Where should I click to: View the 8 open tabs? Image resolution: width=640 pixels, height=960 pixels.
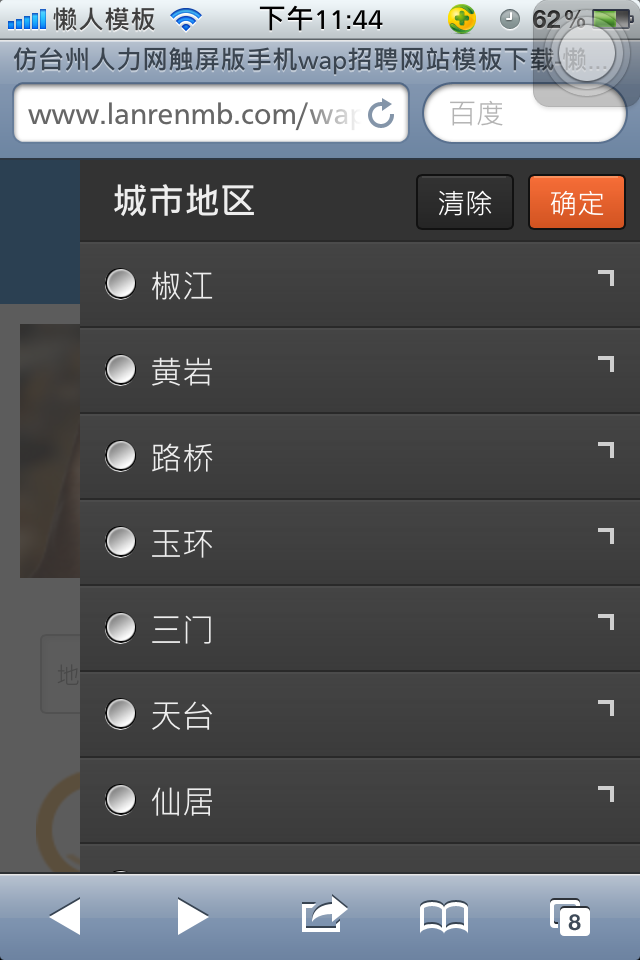pos(570,916)
